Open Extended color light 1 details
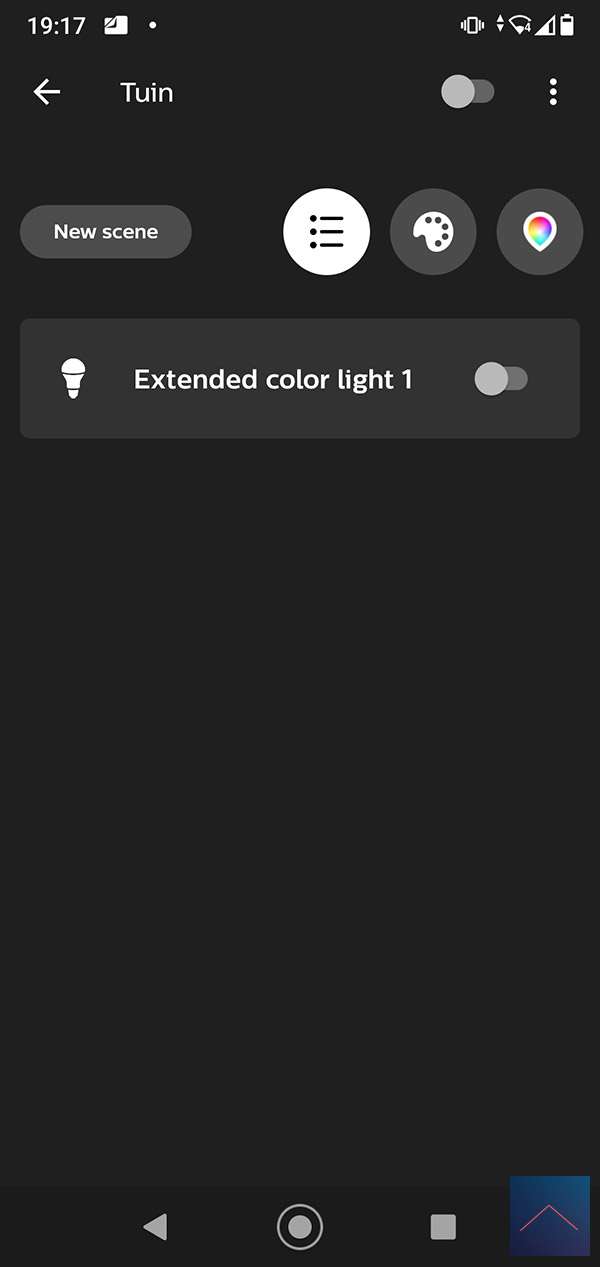The width and height of the screenshot is (600, 1267). (272, 379)
